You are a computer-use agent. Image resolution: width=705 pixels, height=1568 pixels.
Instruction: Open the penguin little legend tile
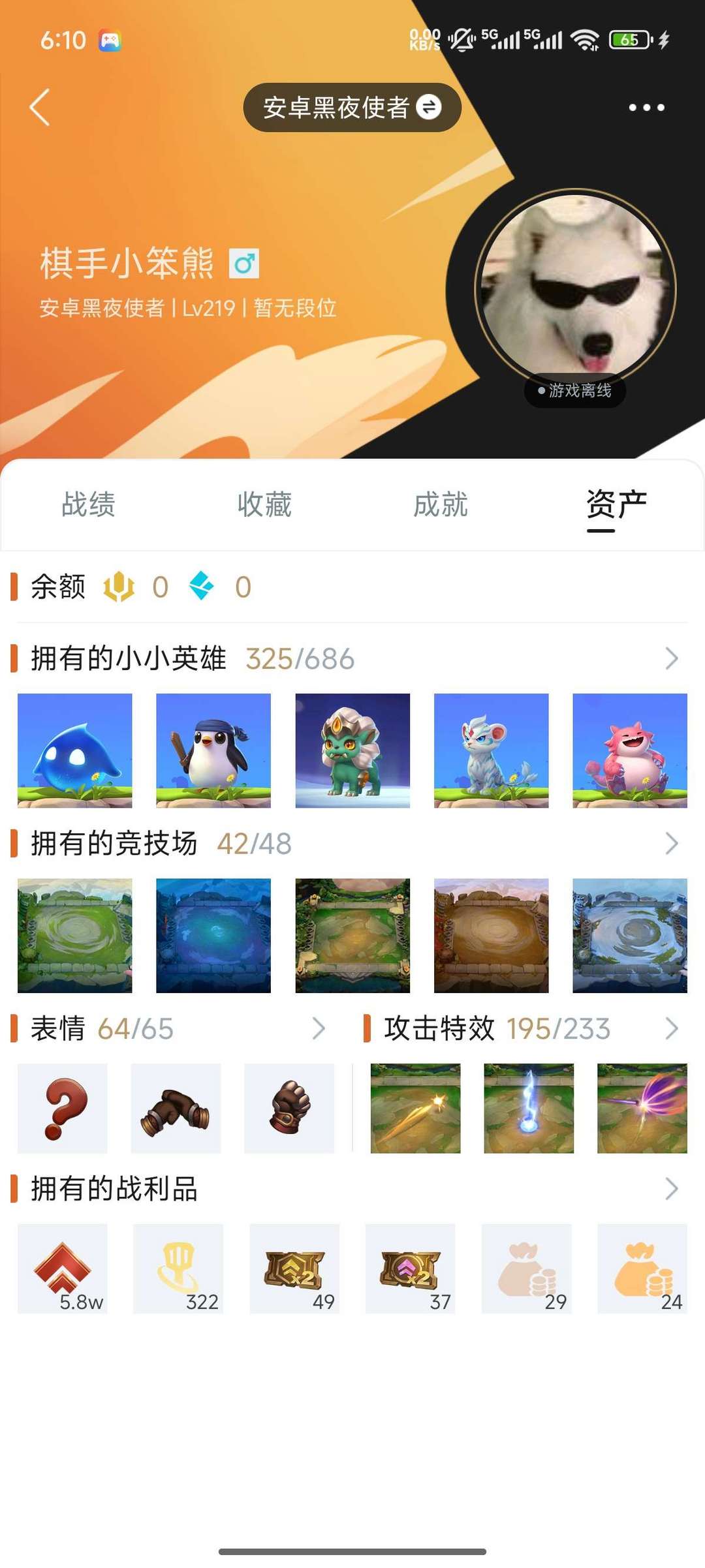tap(213, 750)
